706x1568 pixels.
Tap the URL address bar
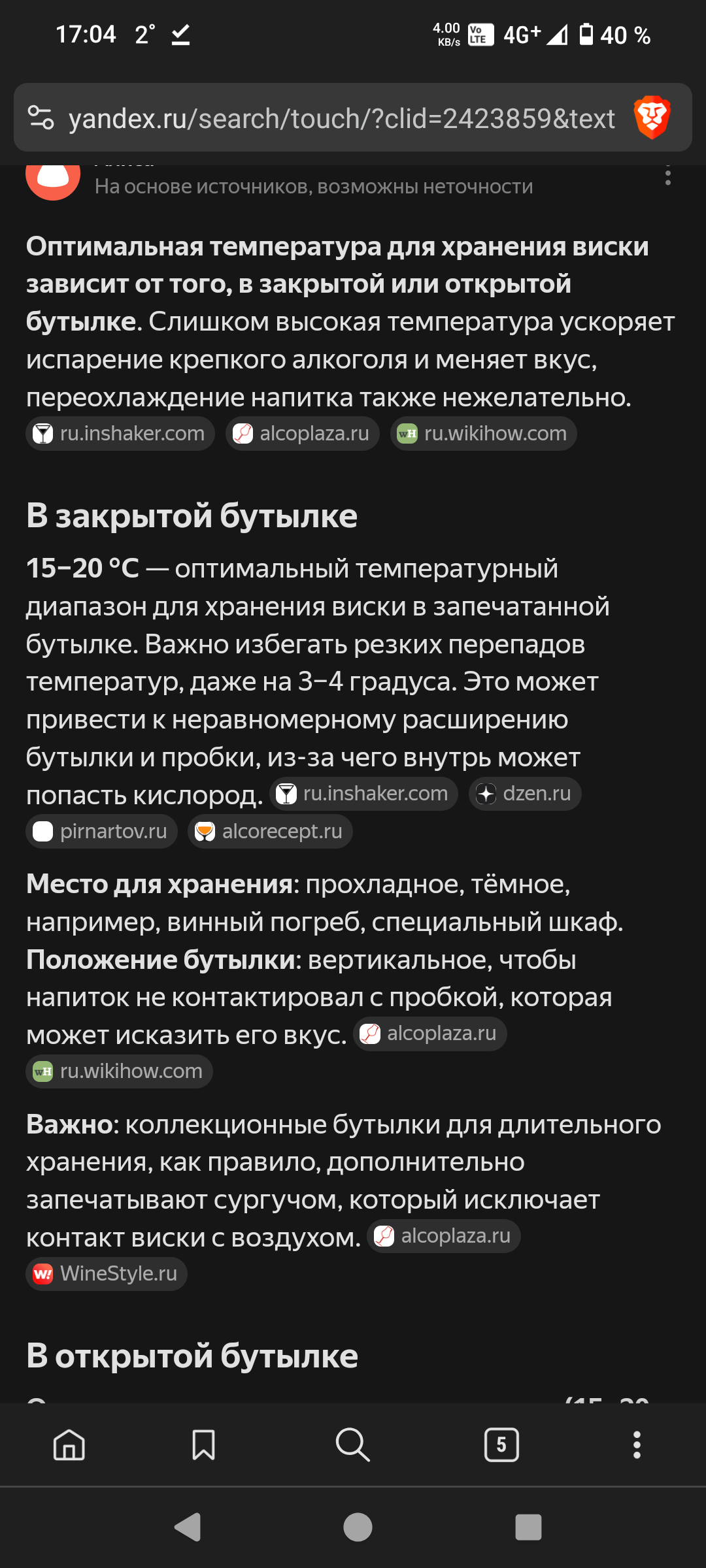point(341,119)
